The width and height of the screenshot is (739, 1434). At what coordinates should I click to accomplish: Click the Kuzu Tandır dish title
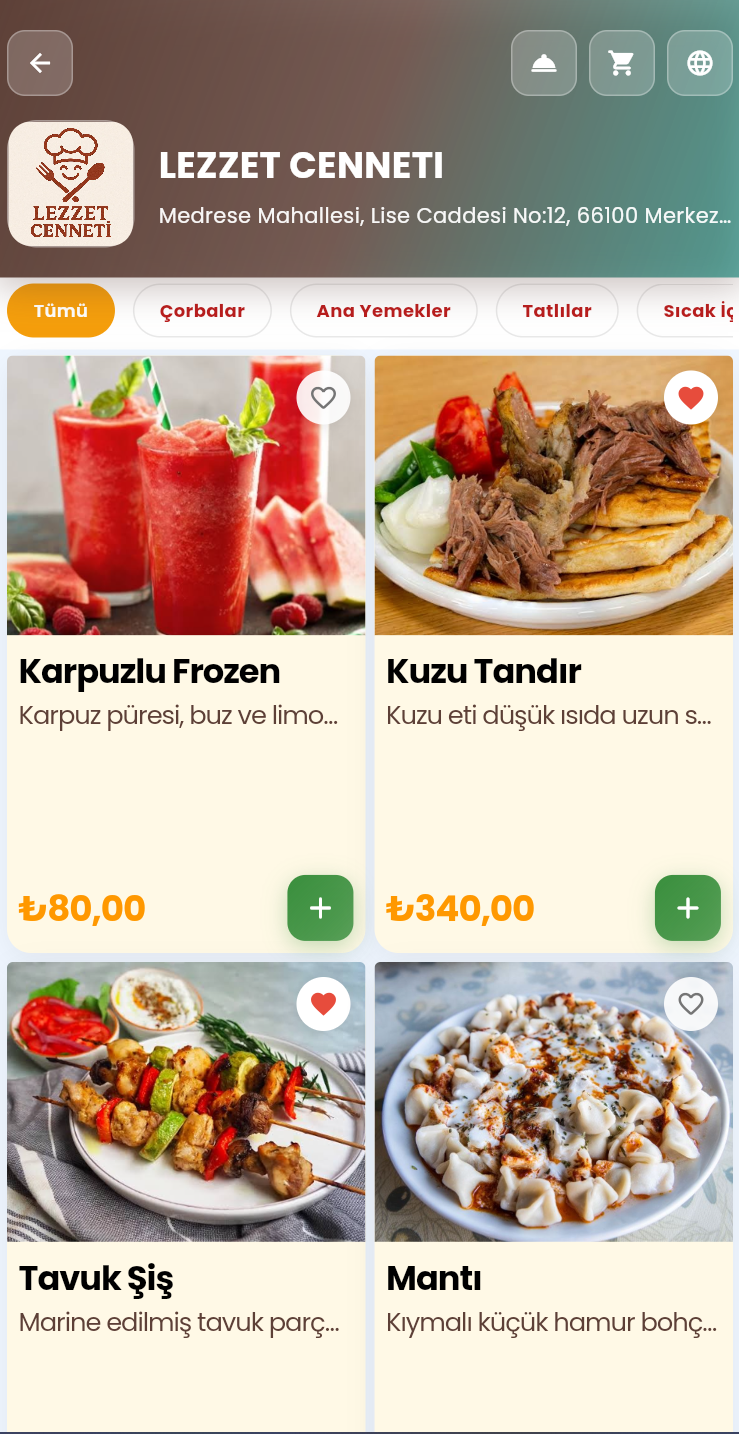[x=483, y=671]
